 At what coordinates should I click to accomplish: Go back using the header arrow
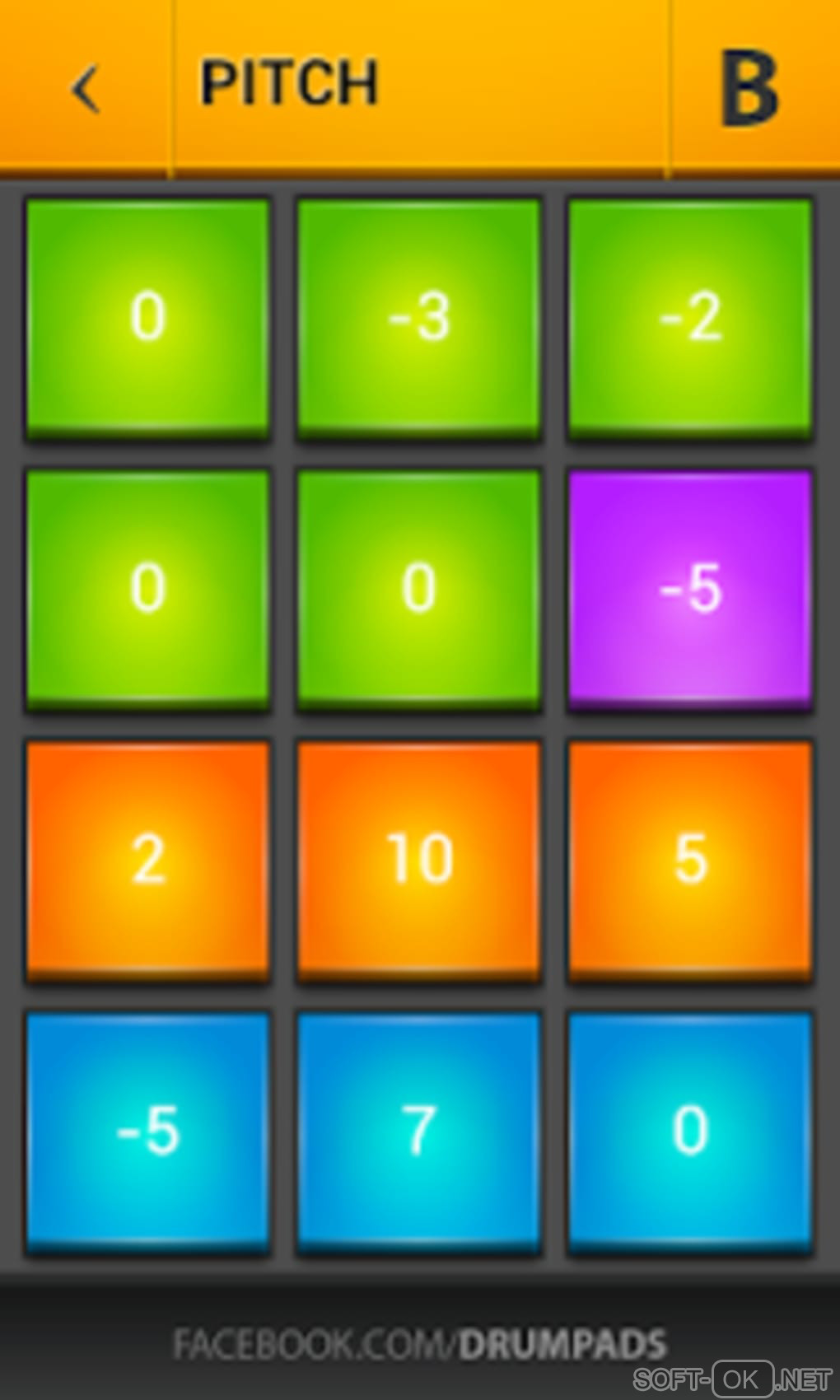click(86, 88)
